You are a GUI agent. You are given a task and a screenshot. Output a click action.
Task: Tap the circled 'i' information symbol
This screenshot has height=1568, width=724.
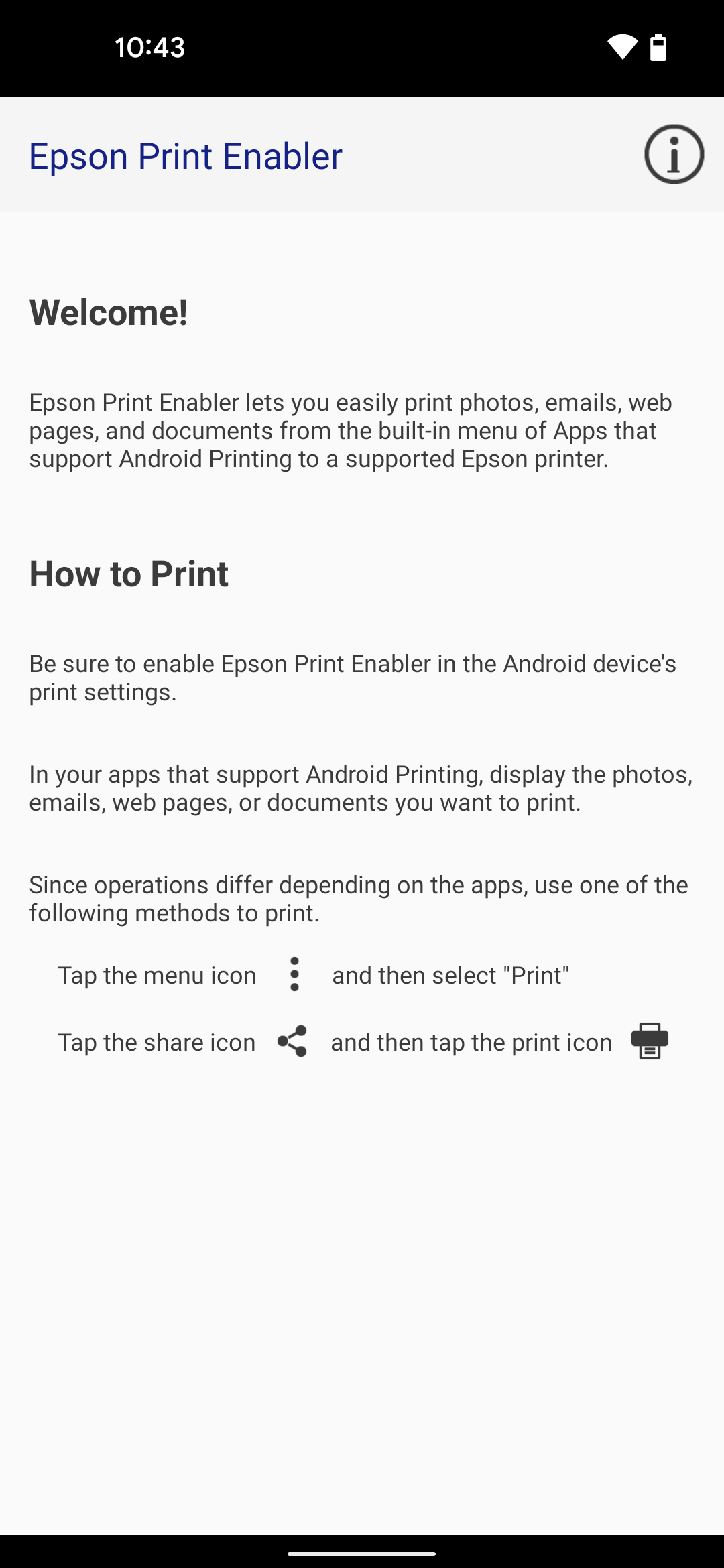673,155
